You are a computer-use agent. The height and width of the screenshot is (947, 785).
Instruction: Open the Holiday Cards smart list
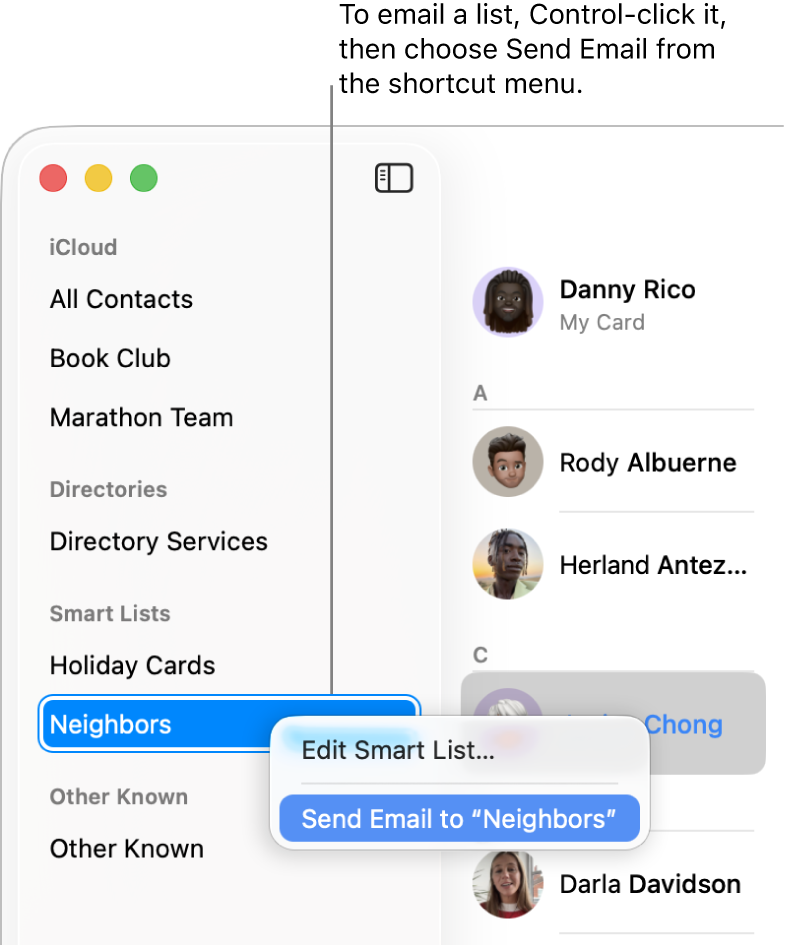pos(131,665)
